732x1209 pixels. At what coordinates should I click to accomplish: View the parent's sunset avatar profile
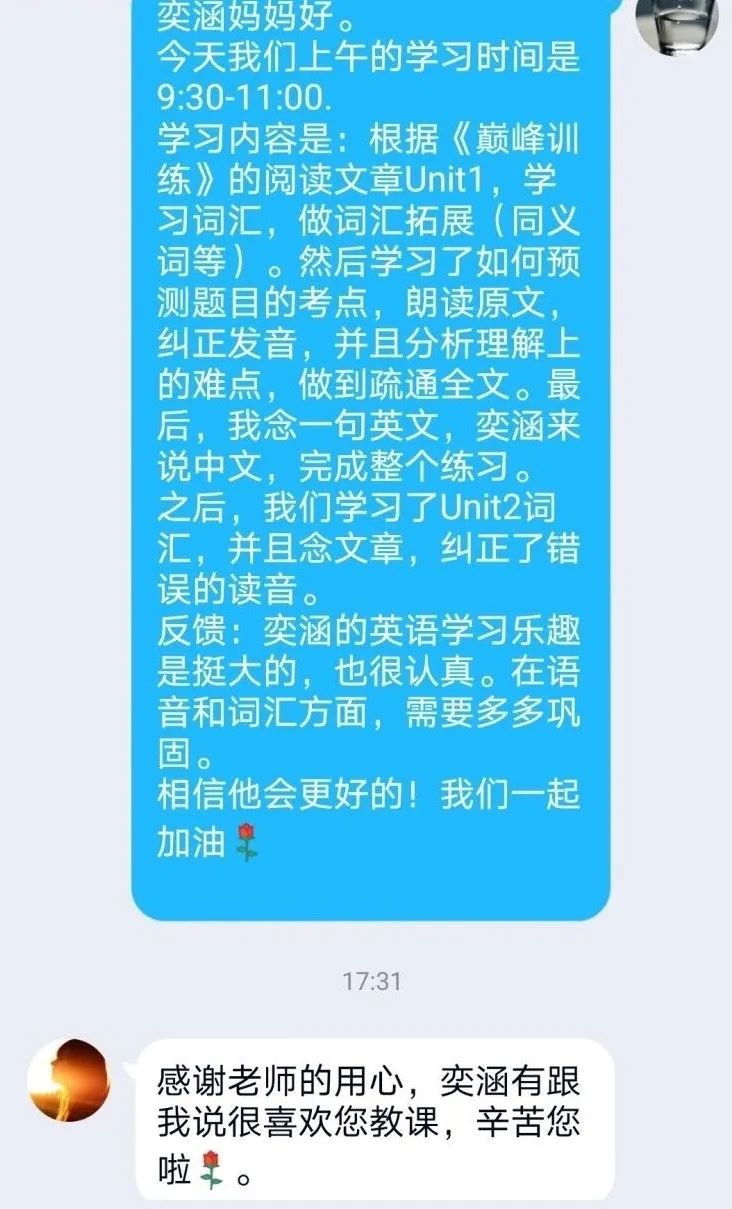click(67, 1081)
